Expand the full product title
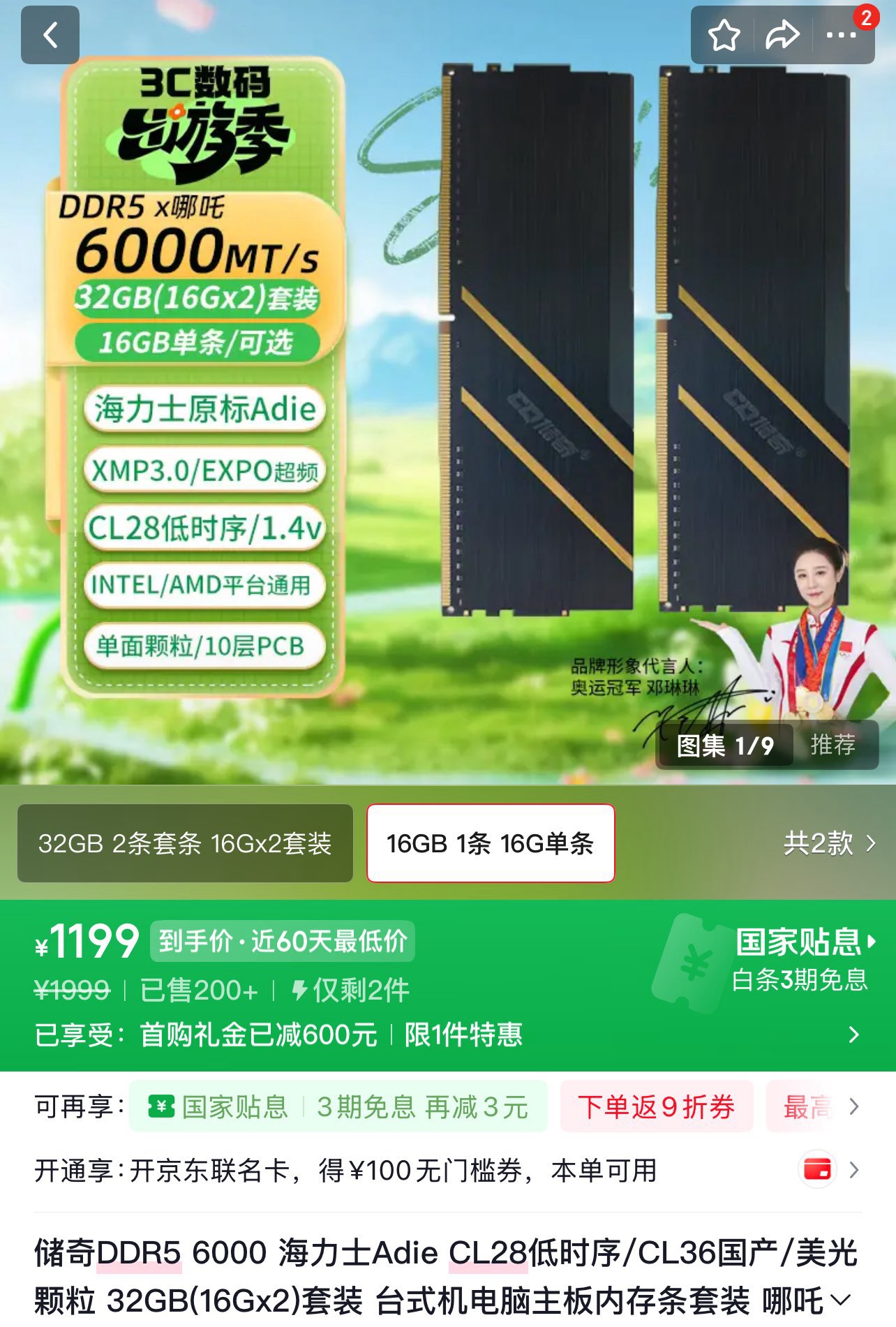This screenshot has height=1327, width=896. click(841, 1300)
